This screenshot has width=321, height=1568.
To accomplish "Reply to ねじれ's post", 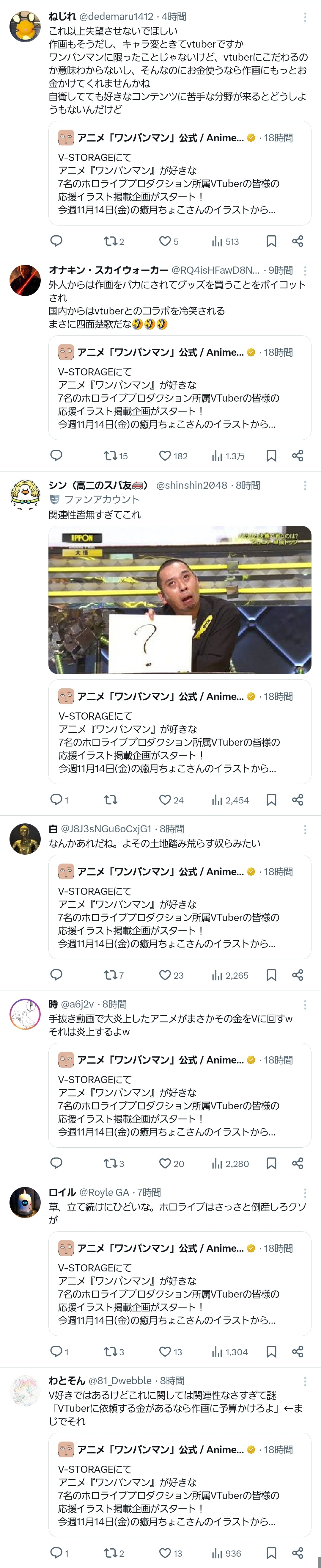I will 56,242.
